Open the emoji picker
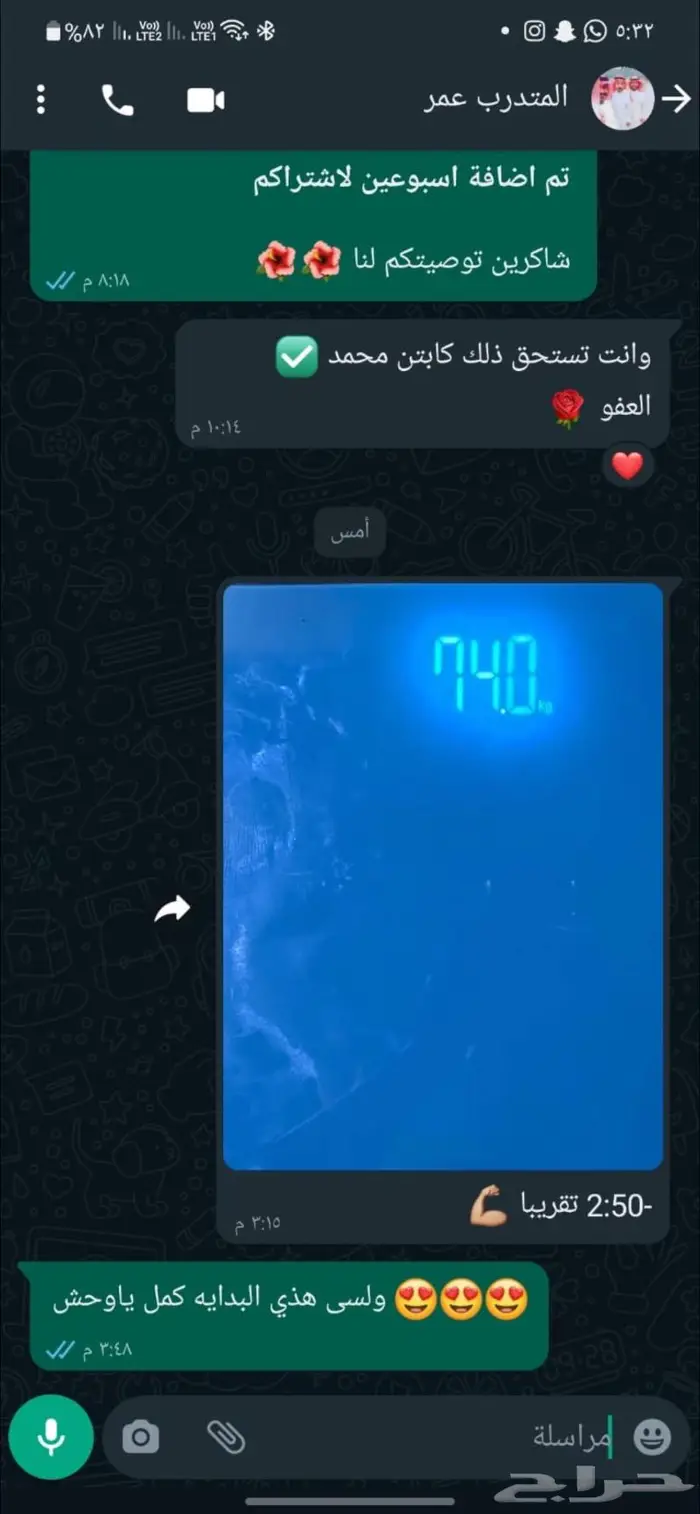The image size is (700, 1514). point(652,1438)
